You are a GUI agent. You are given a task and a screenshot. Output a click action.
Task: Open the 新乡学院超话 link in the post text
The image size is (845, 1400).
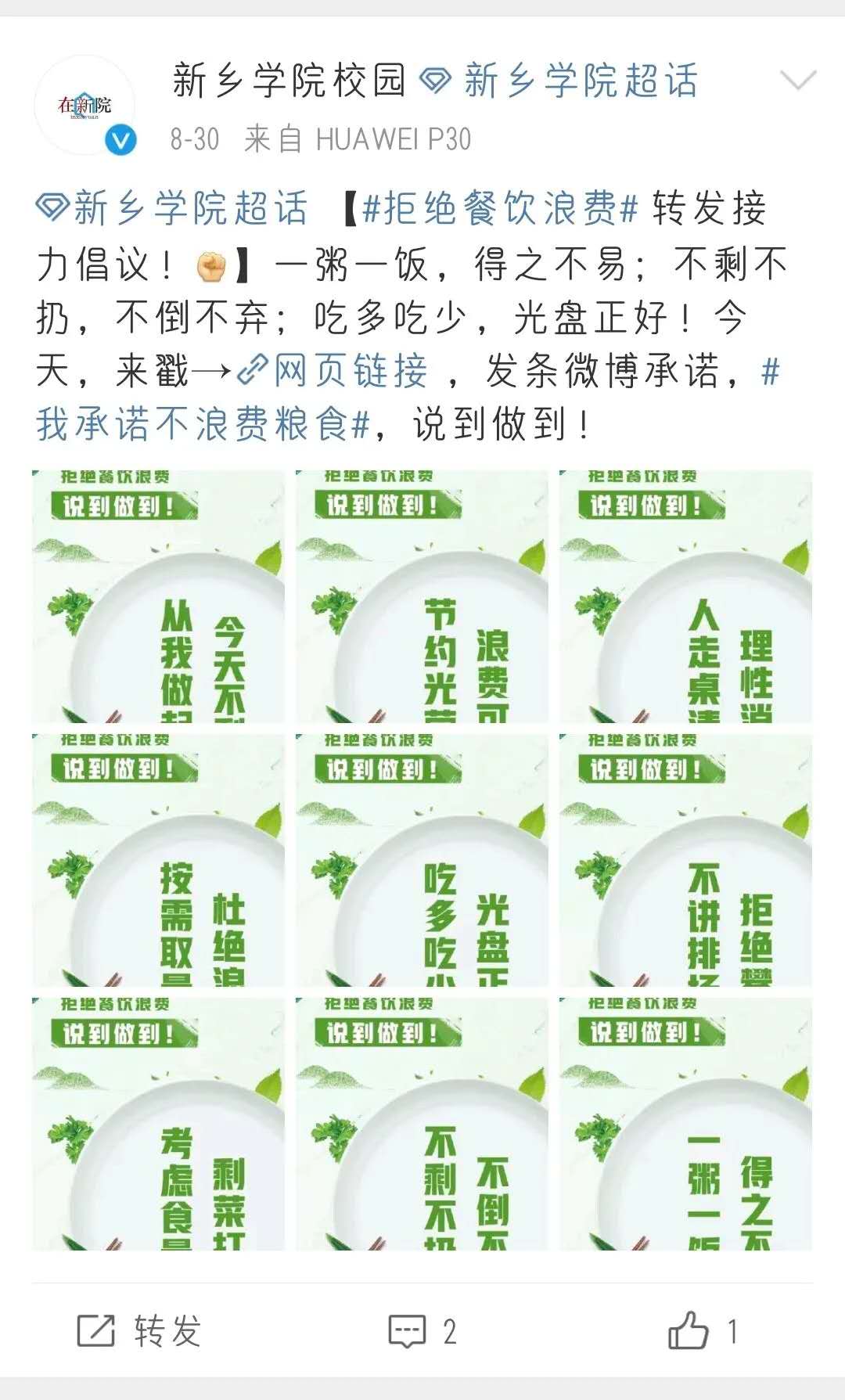[174, 210]
